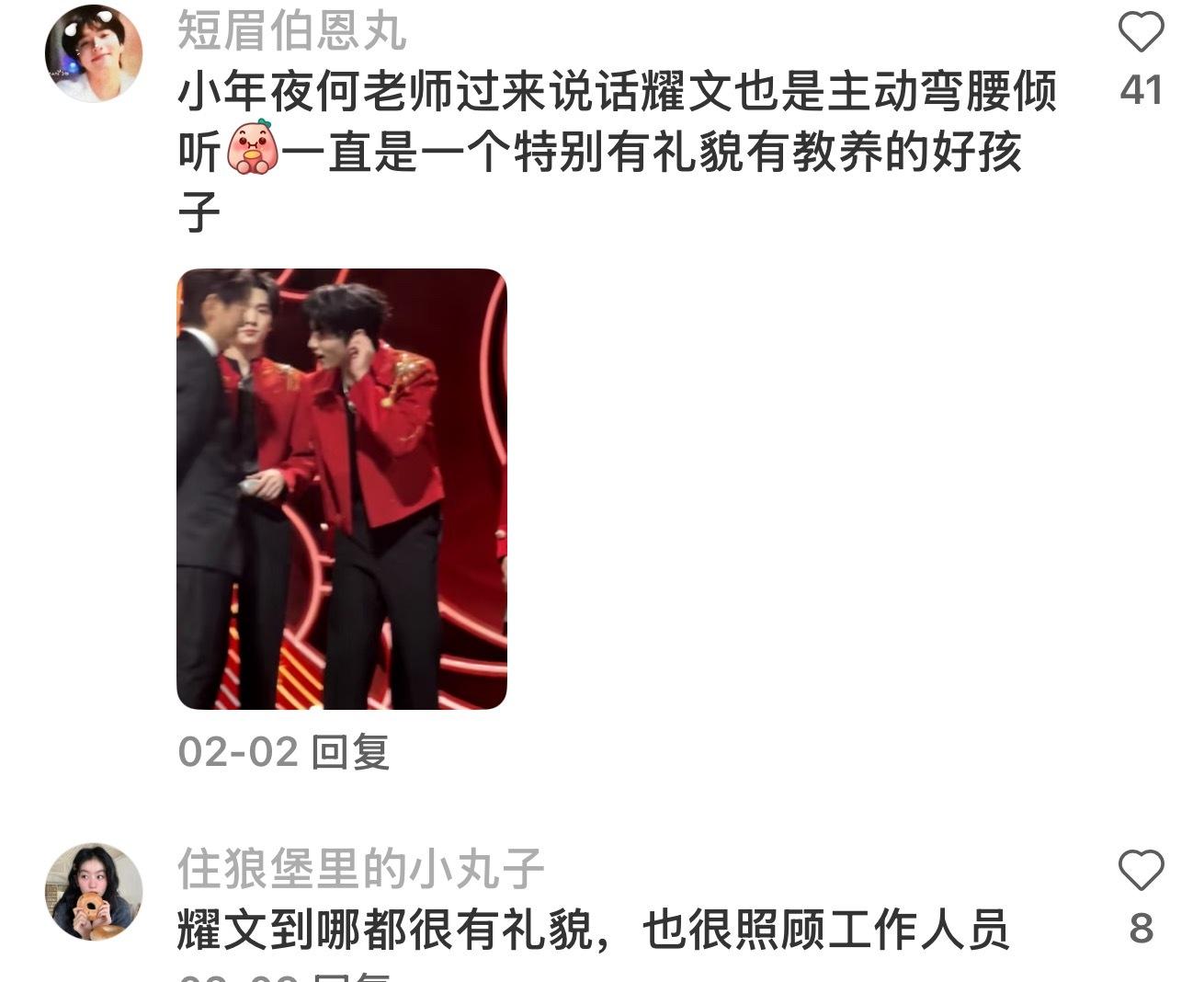
Task: Open username 短眉伯恩丸
Action: click(291, 31)
